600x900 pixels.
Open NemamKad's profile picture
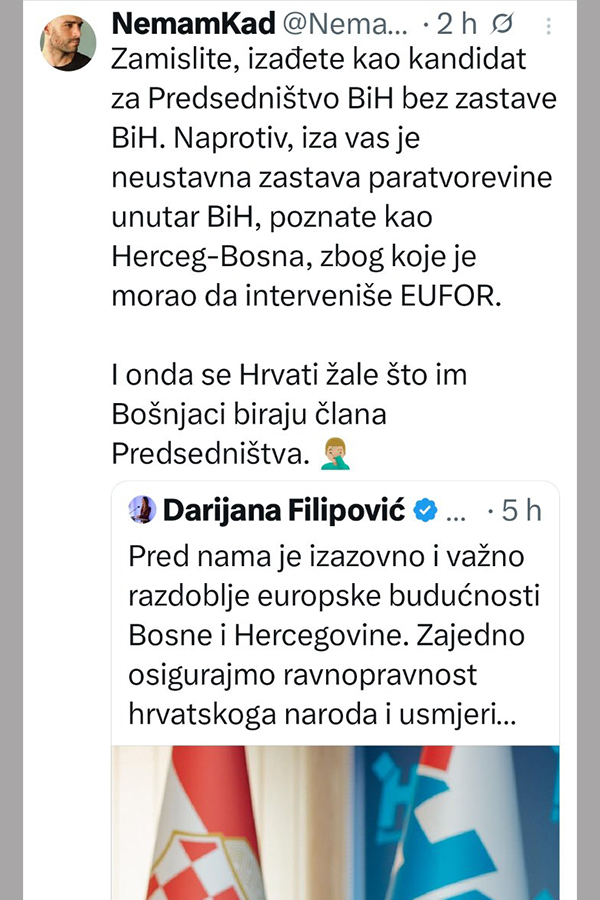[x=68, y=42]
